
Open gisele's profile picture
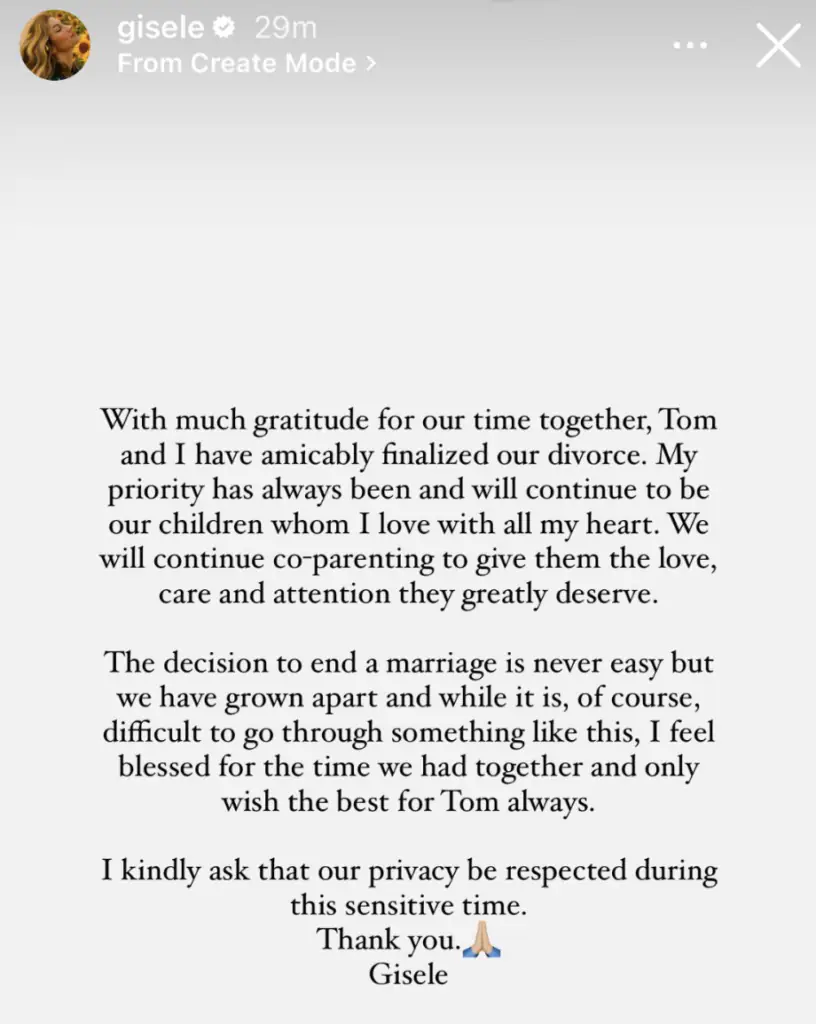(x=54, y=47)
